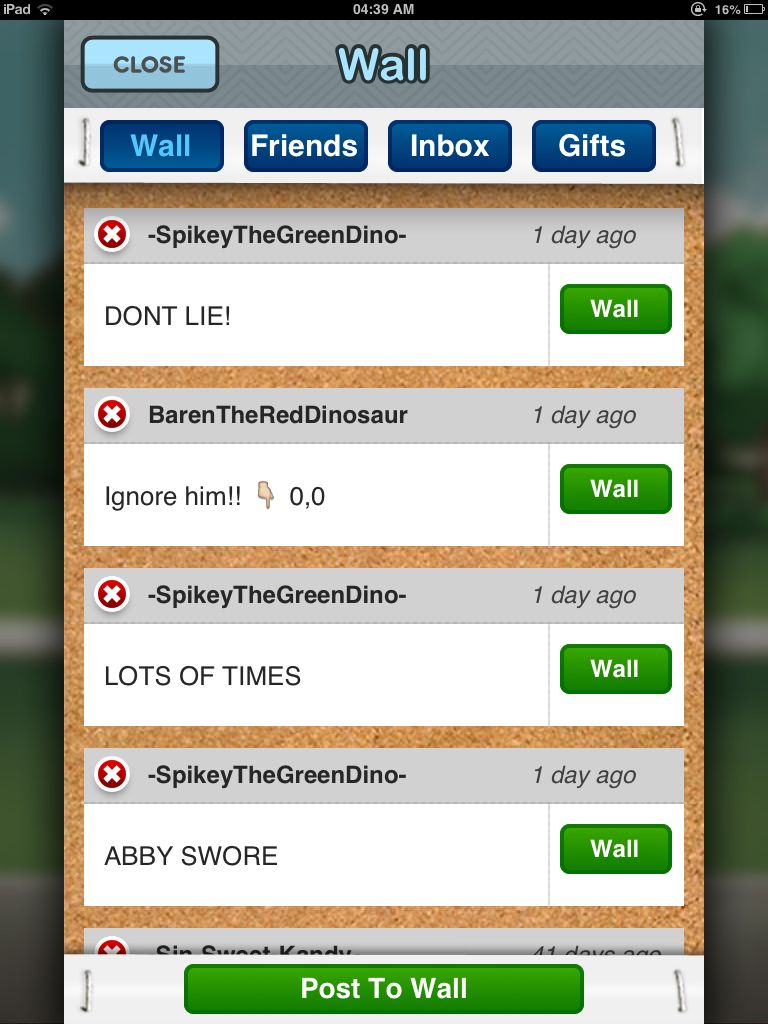
Task: Delete the 'ABBY SWORE' post
Action: pyautogui.click(x=112, y=775)
